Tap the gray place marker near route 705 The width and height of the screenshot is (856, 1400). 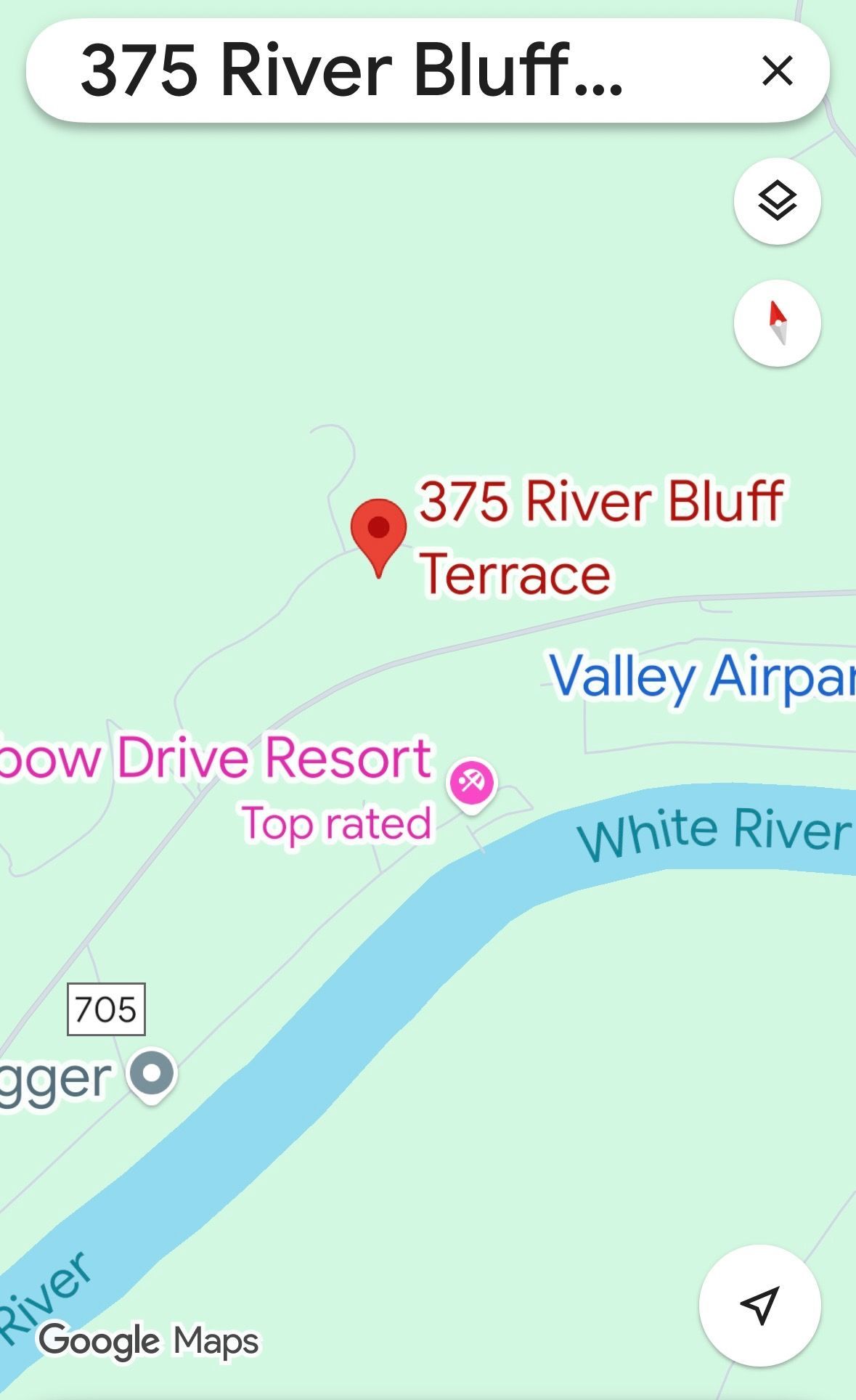tap(152, 1074)
